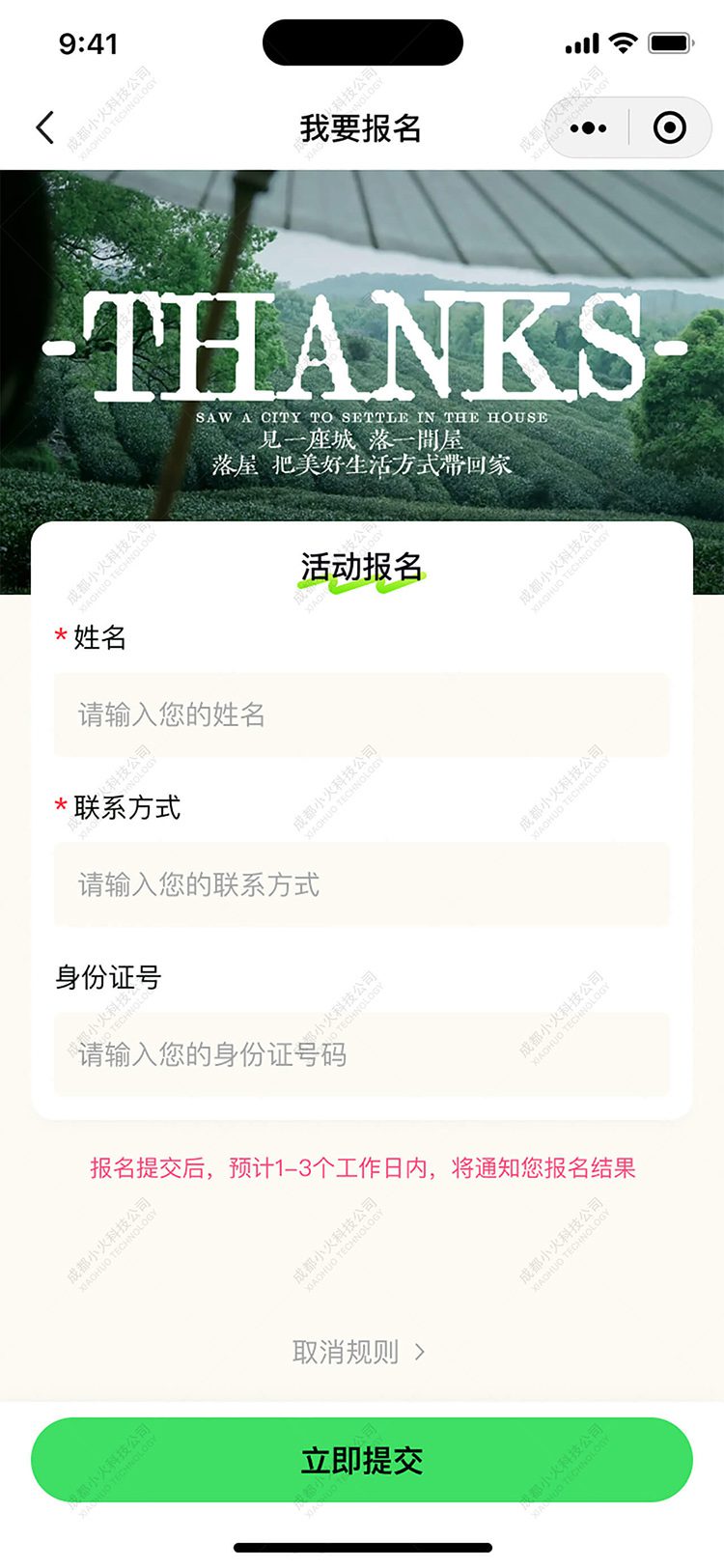Click the Wi-Fi icon in status bar
The height and width of the screenshot is (1568, 724).
click(x=624, y=42)
